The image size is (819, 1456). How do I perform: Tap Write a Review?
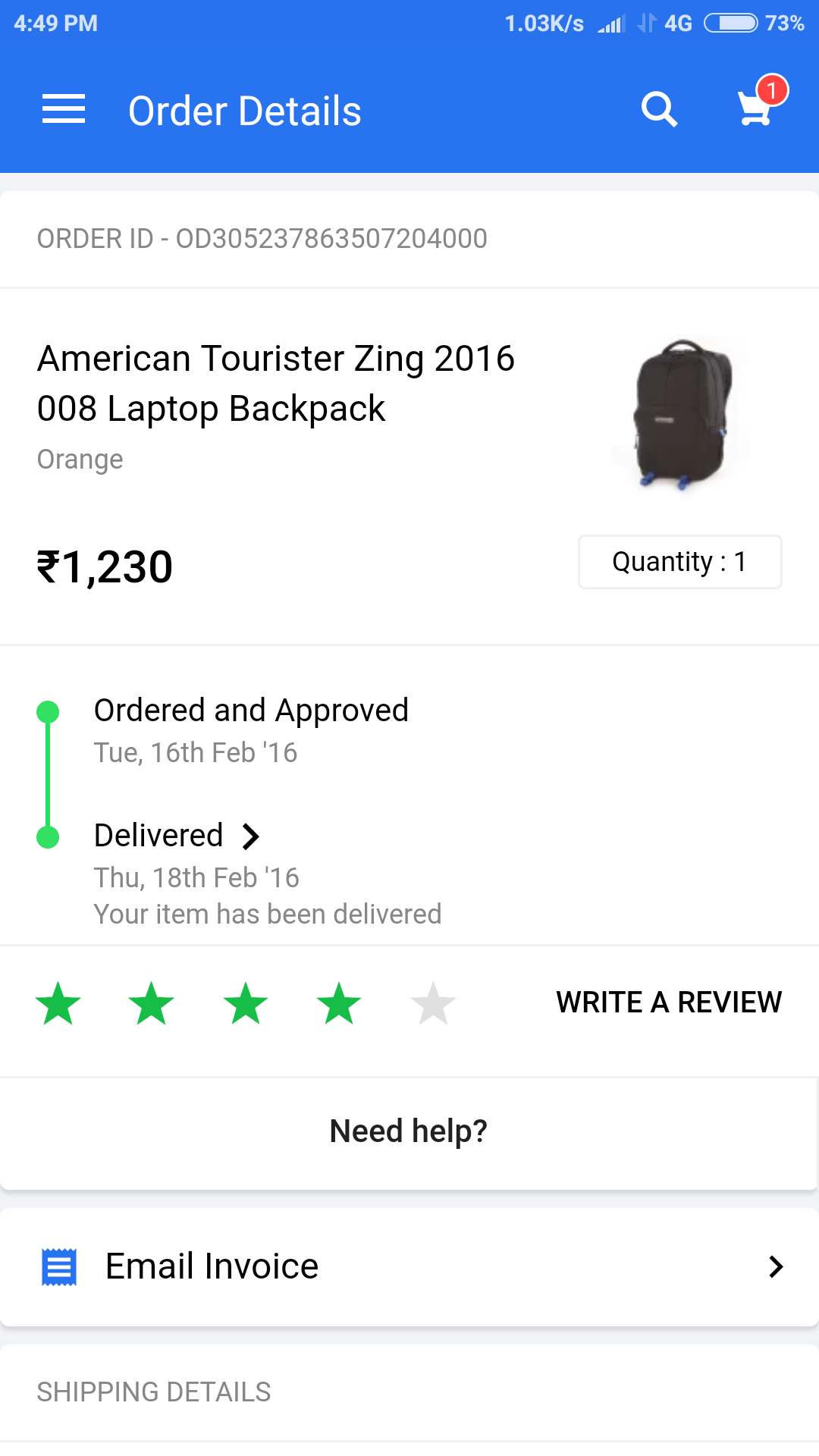point(668,1003)
